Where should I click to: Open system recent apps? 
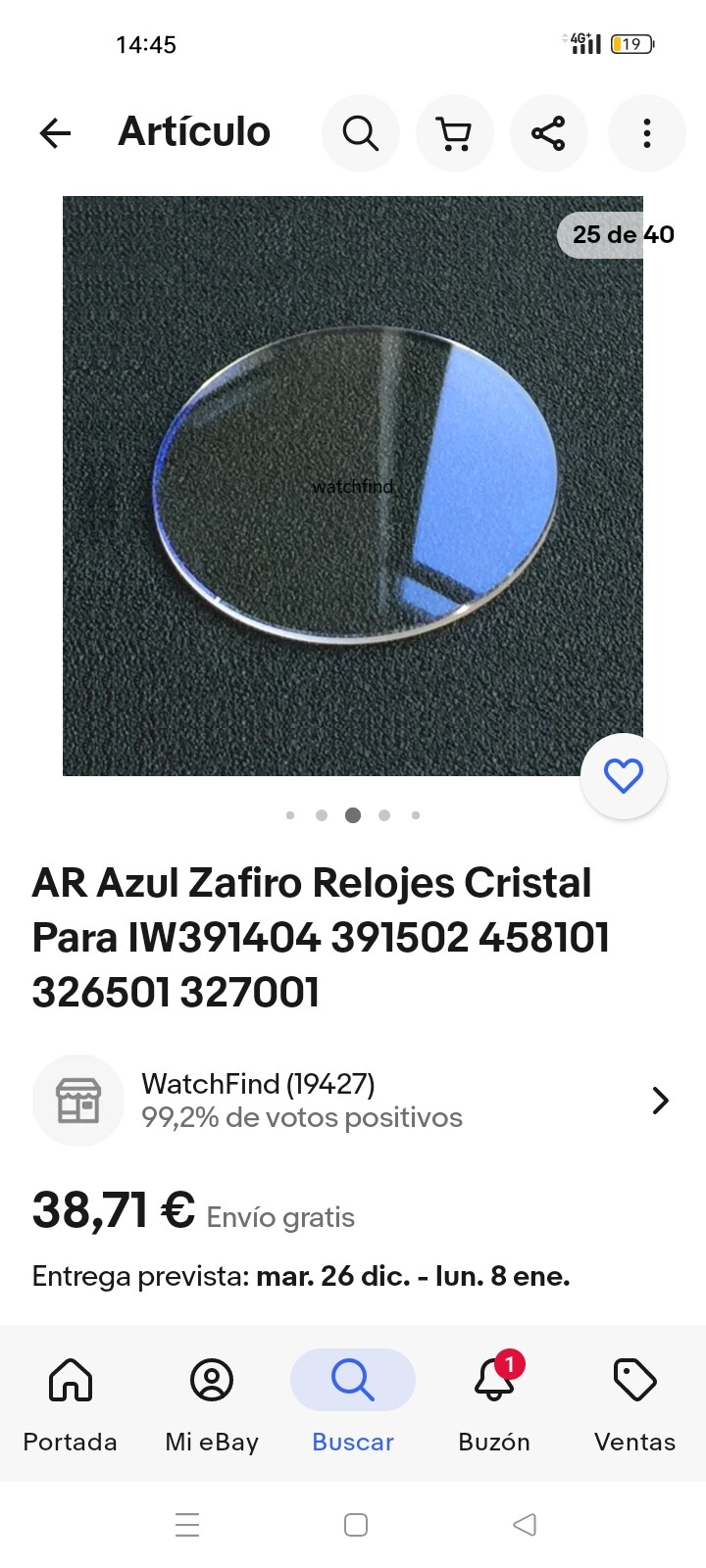[187, 1525]
